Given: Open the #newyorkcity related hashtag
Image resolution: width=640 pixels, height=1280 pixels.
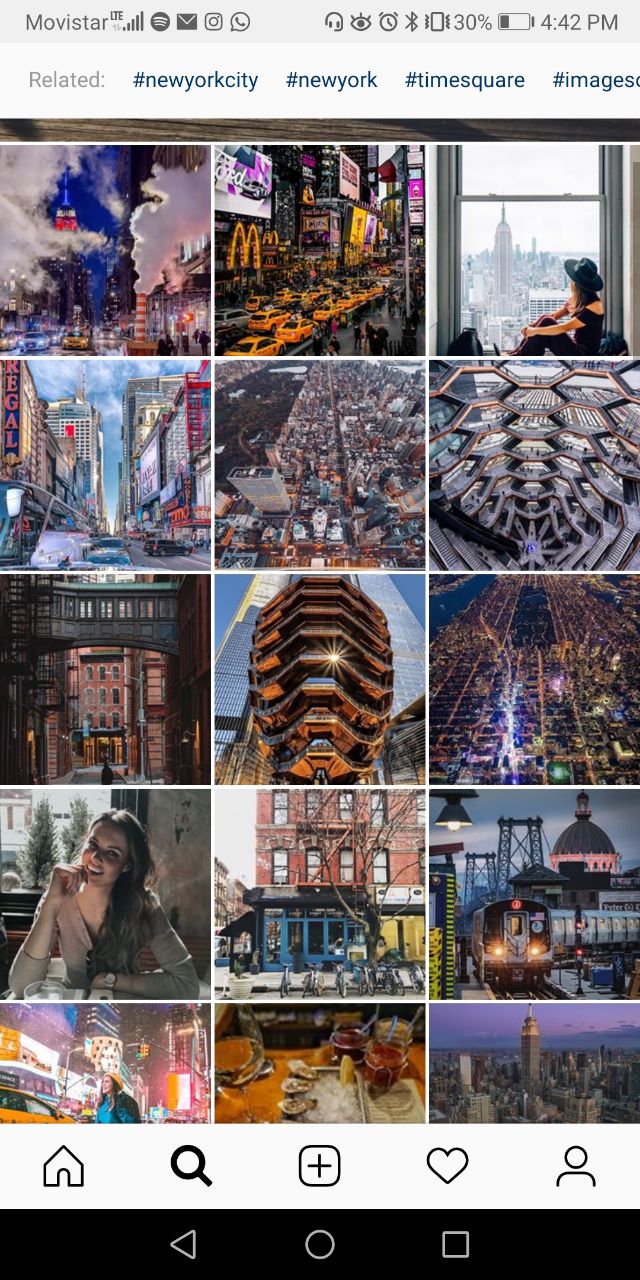Looking at the screenshot, I should [195, 80].
